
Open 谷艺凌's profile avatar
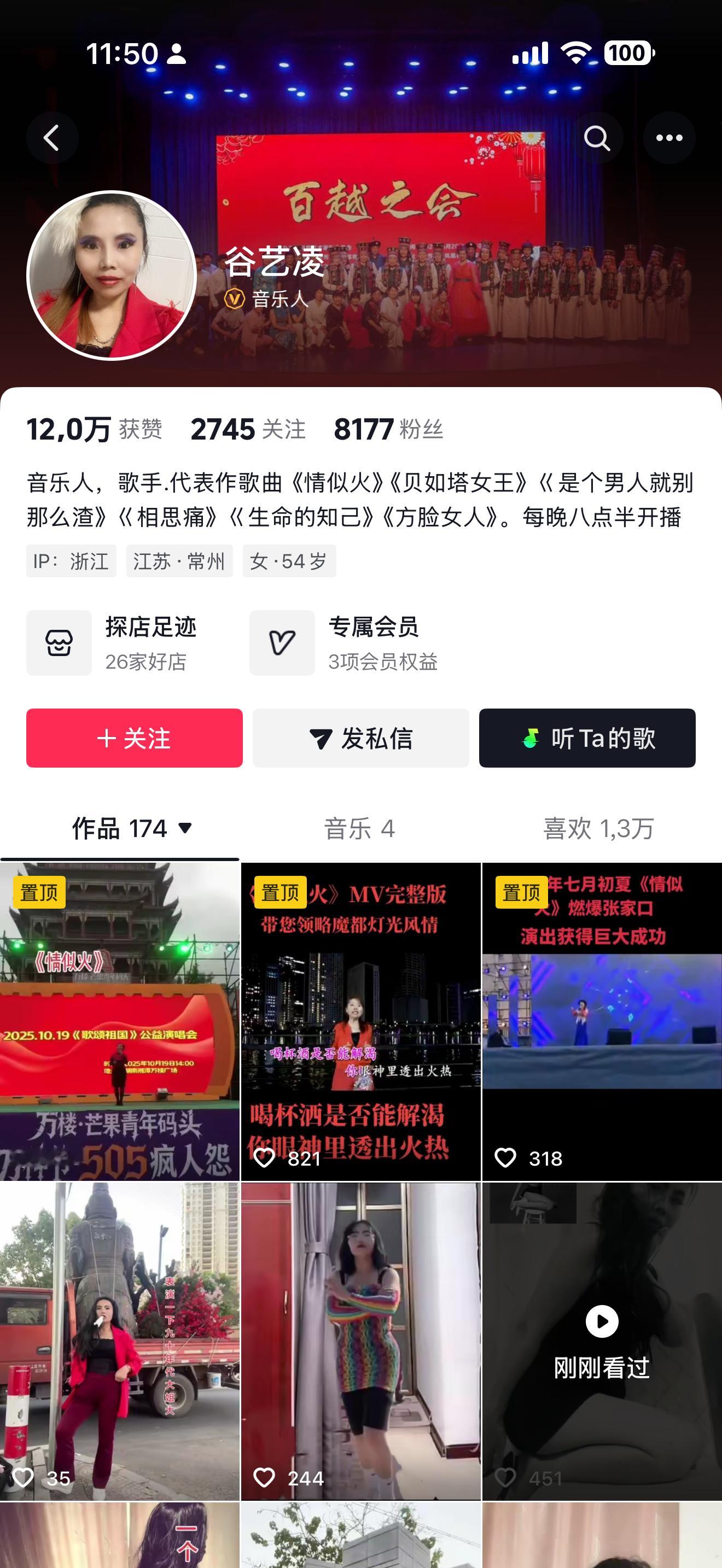pos(108,273)
